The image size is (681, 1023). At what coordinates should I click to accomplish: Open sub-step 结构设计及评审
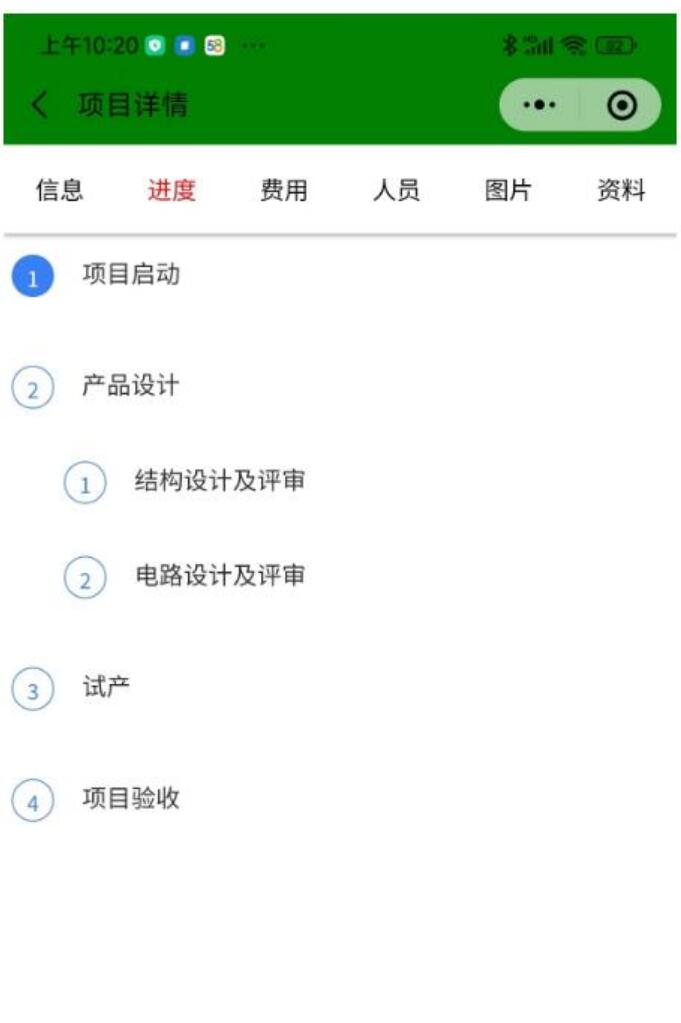(219, 482)
